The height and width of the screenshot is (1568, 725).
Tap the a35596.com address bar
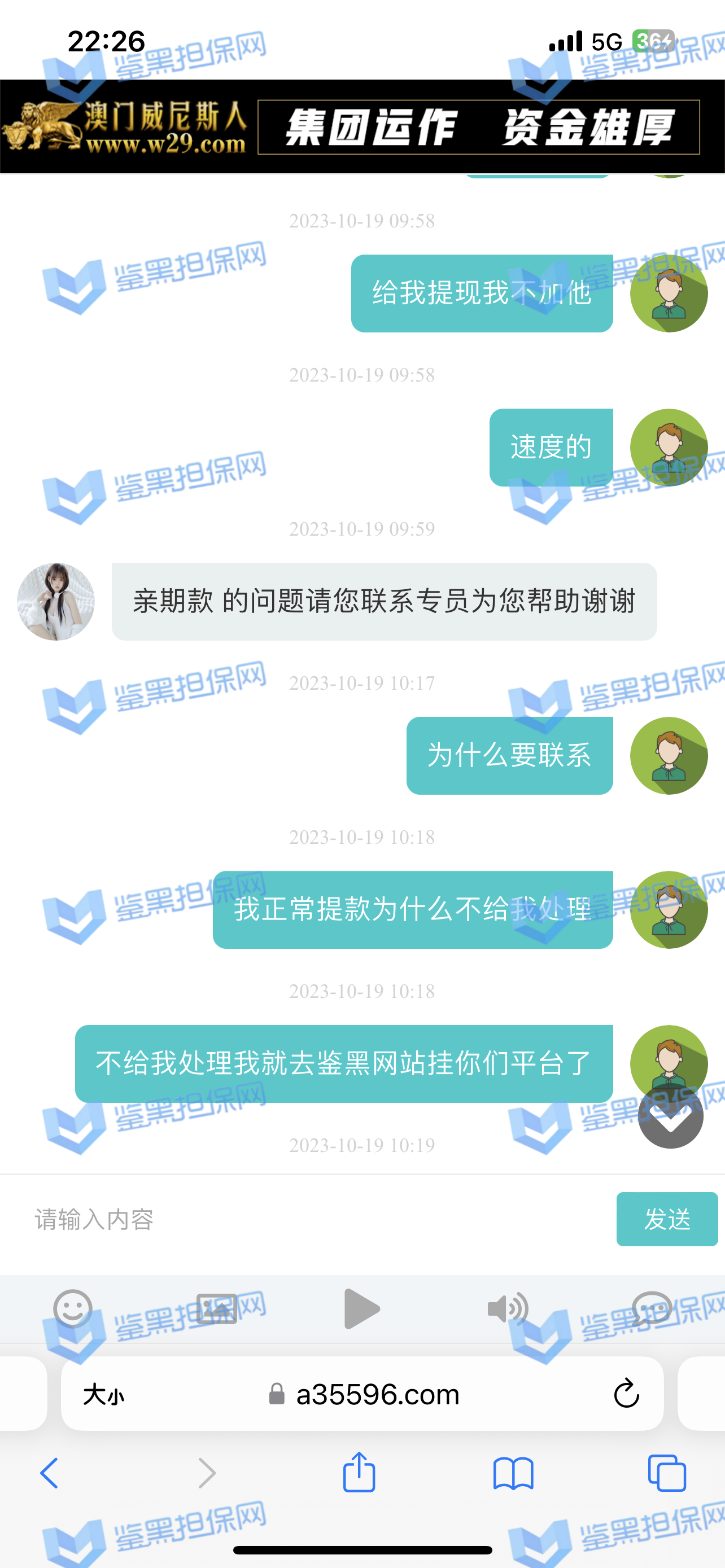click(377, 1394)
